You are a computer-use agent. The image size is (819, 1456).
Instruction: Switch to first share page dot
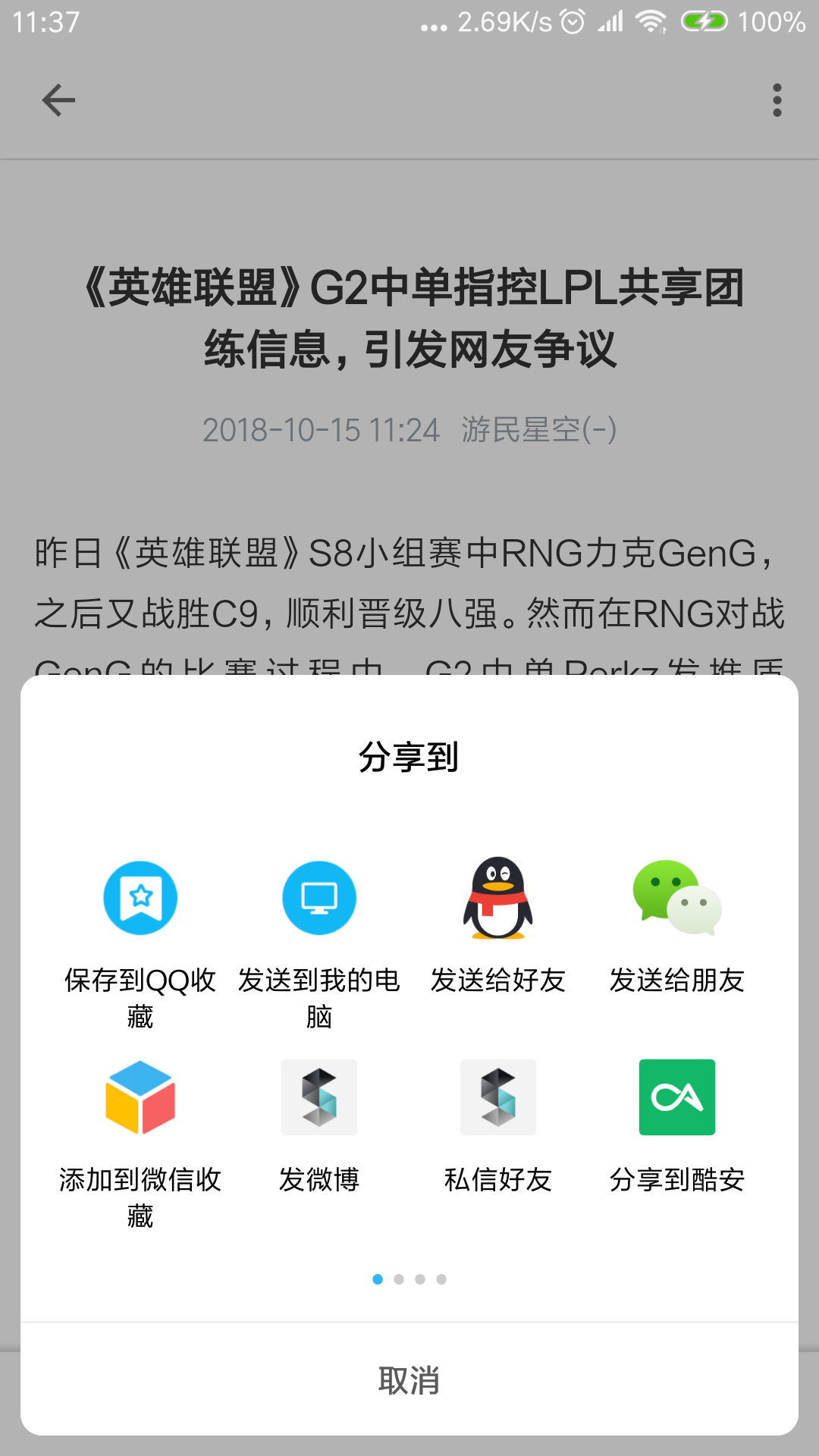point(375,1279)
